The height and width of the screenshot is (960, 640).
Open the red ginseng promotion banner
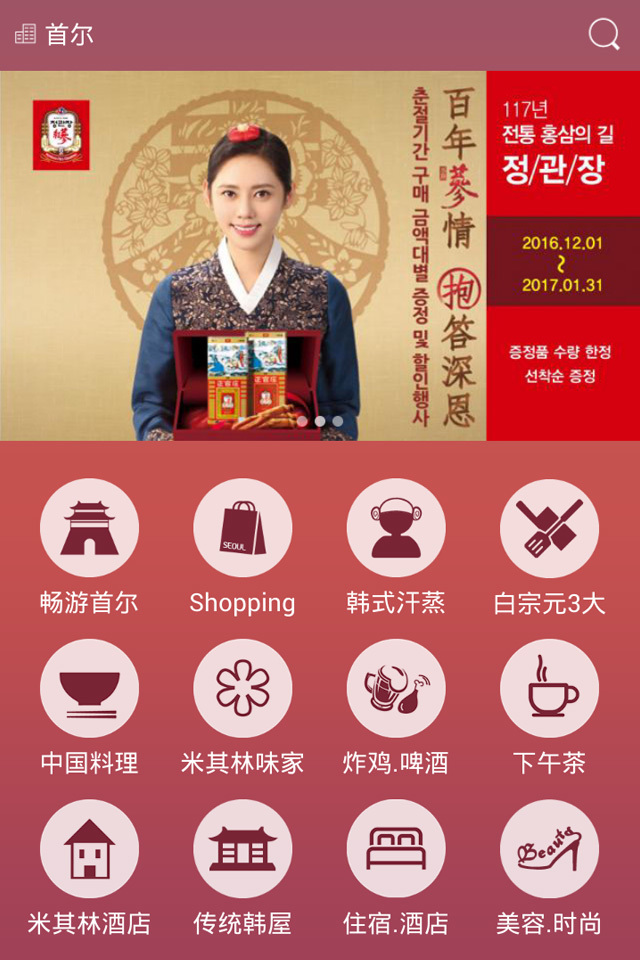click(x=320, y=255)
